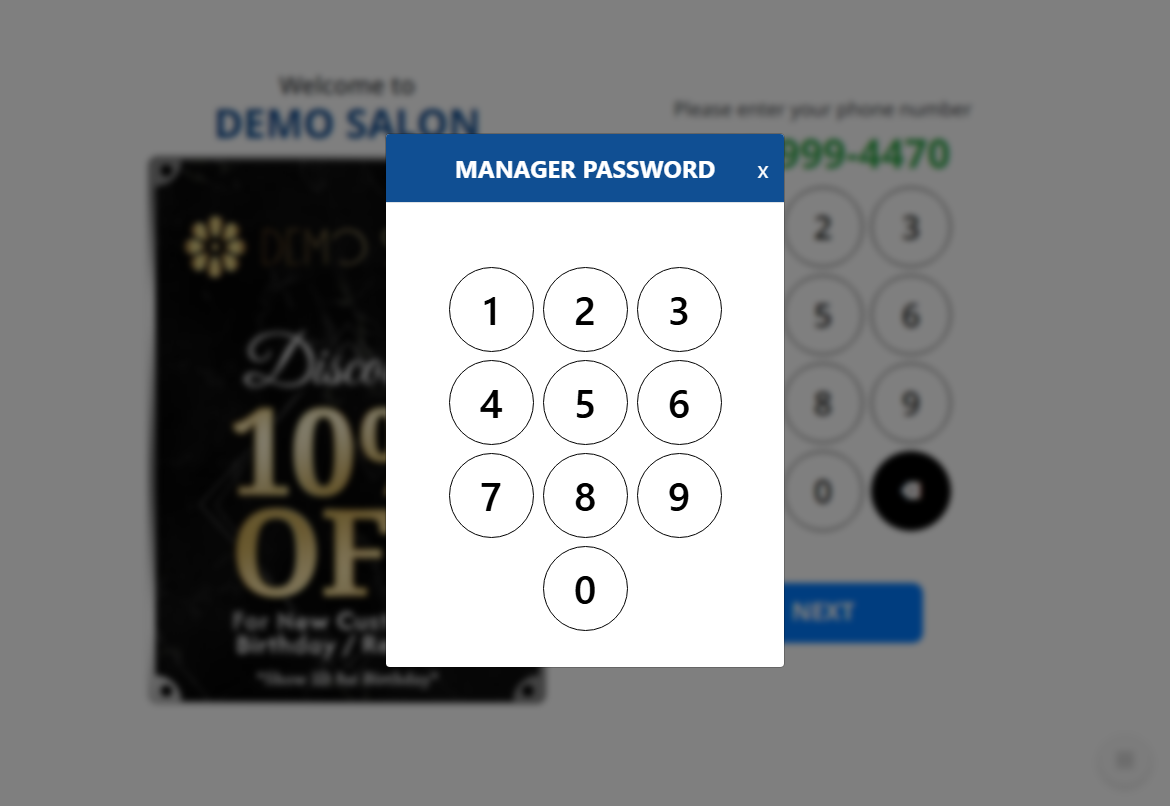Enter digit 7 on password keypad
This screenshot has height=806, width=1170.
click(491, 496)
